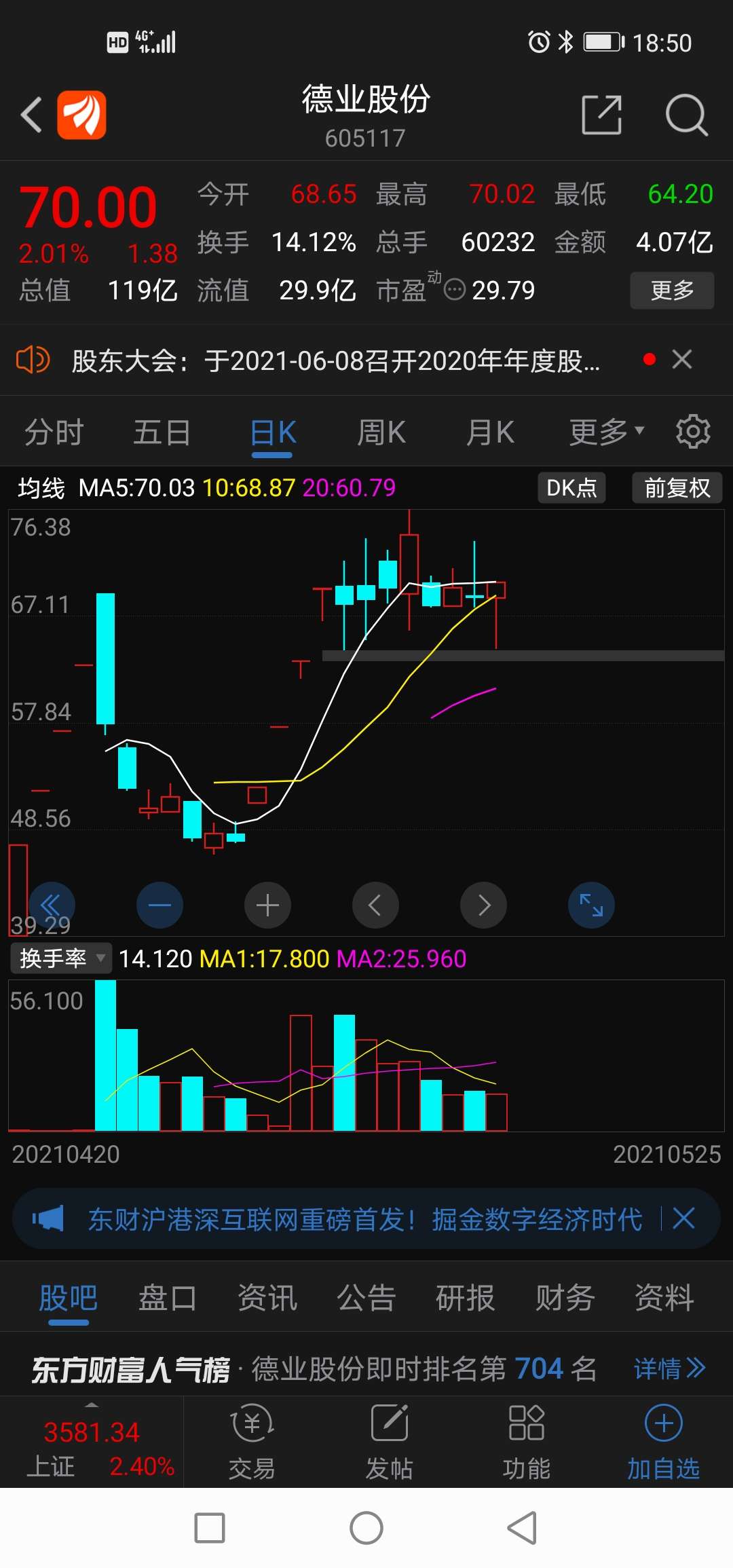Zoom in the K-line chart with plus icon
This screenshot has width=733, height=1568.
click(267, 905)
